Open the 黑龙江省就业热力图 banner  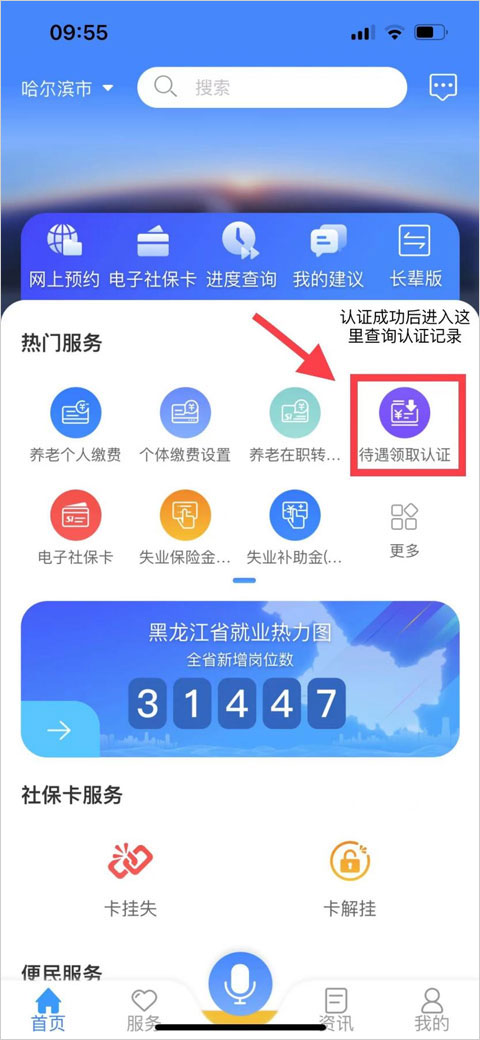pos(240,679)
